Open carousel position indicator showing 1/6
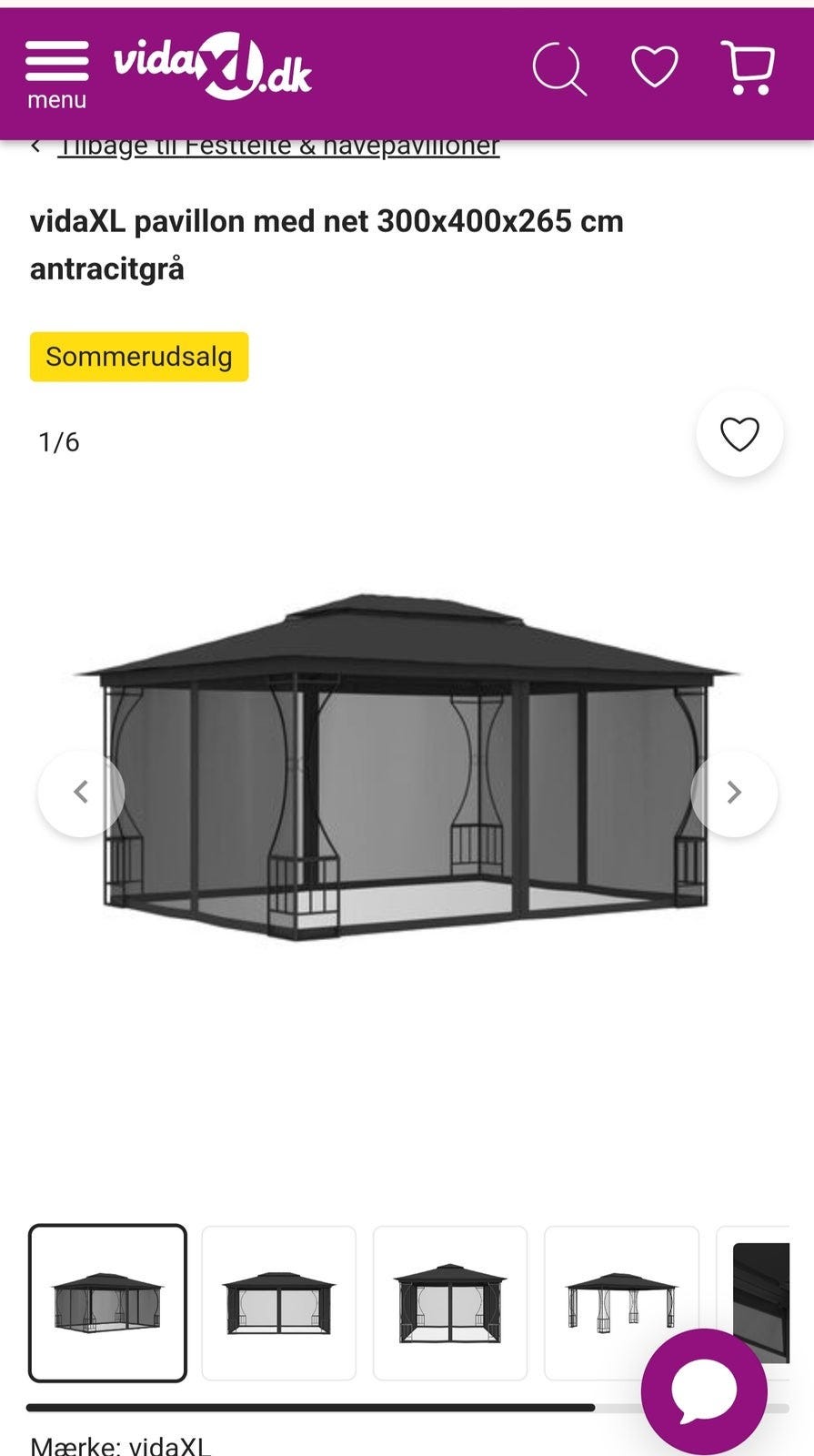The height and width of the screenshot is (1456, 814). 57,441
